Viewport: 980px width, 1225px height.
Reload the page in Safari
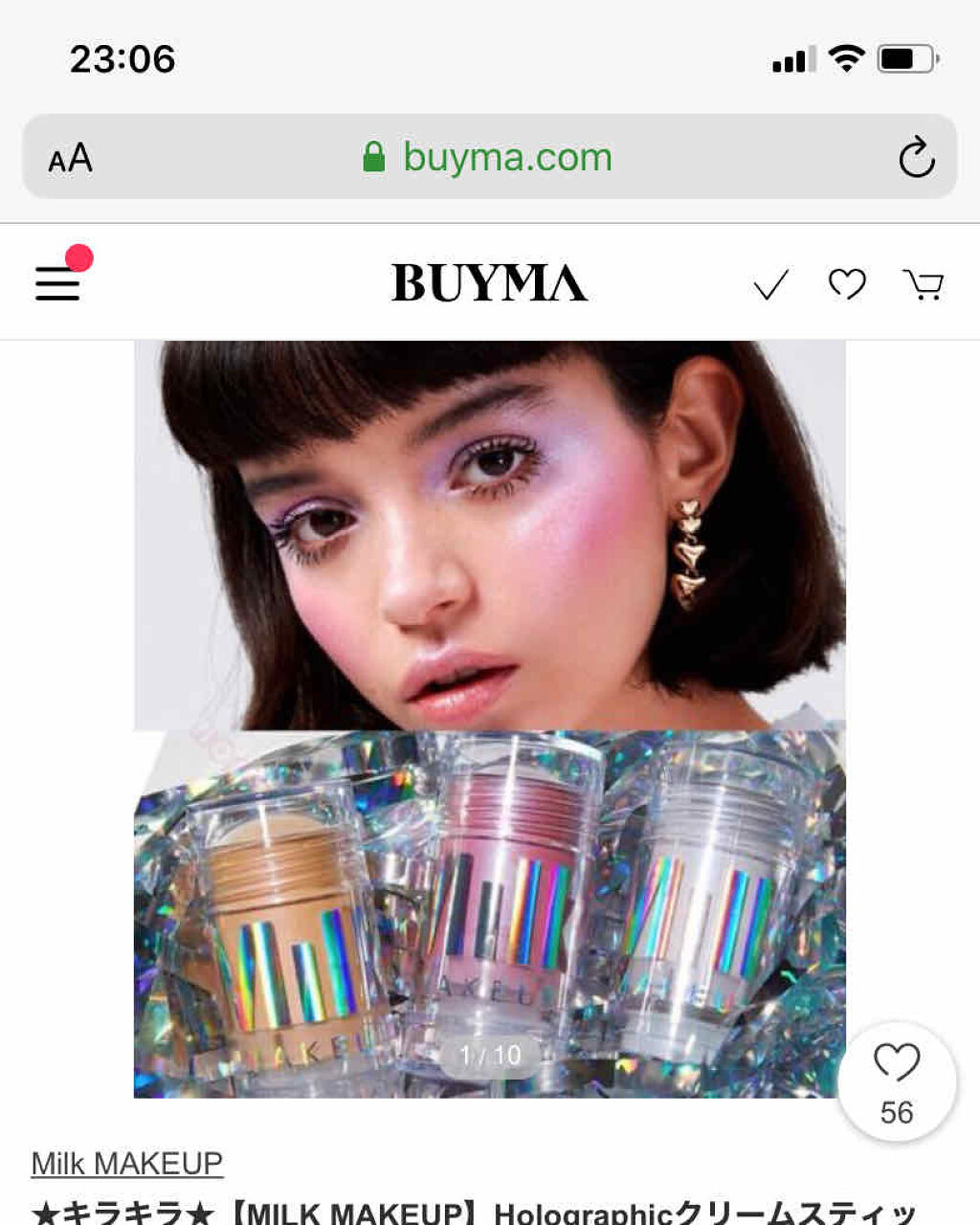click(x=916, y=157)
